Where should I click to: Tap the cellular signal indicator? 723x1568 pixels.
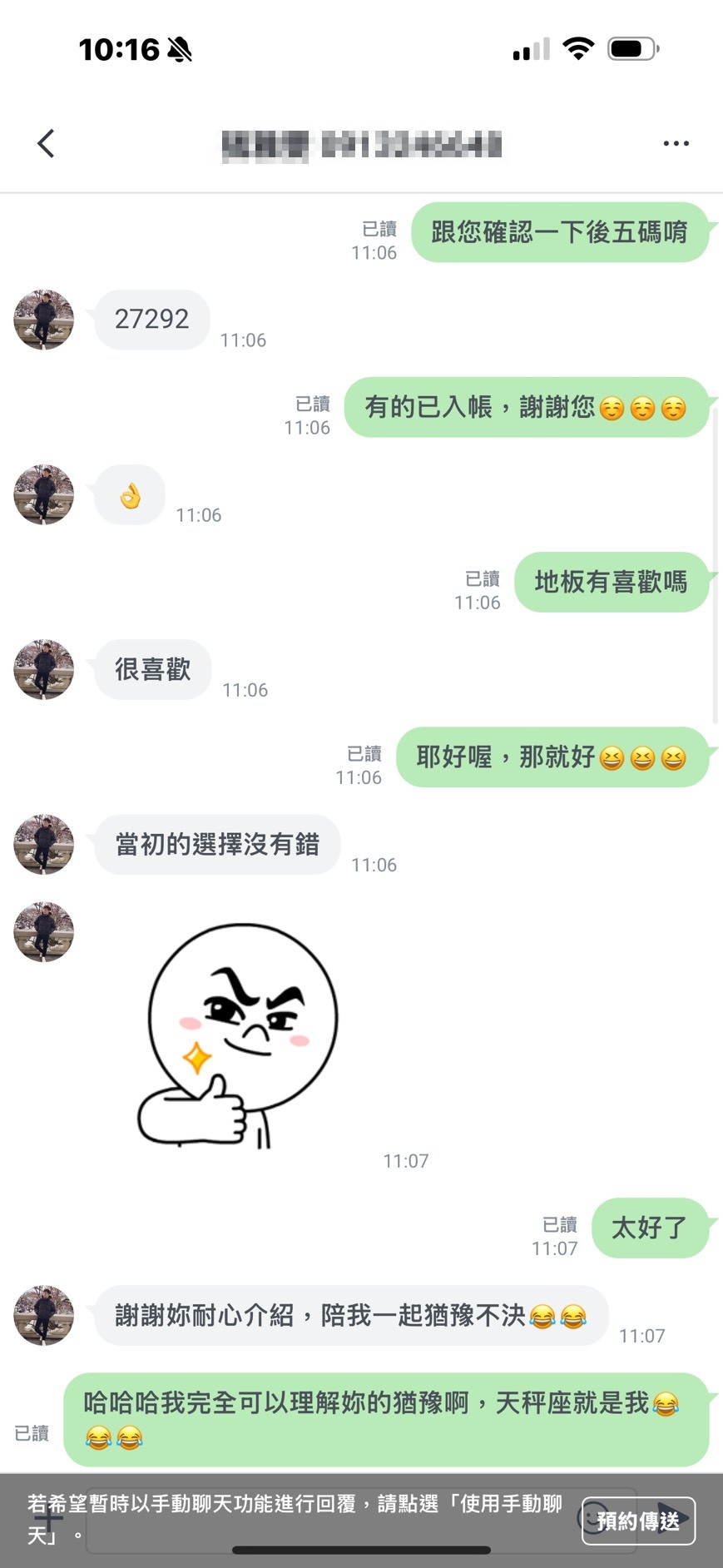click(530, 48)
